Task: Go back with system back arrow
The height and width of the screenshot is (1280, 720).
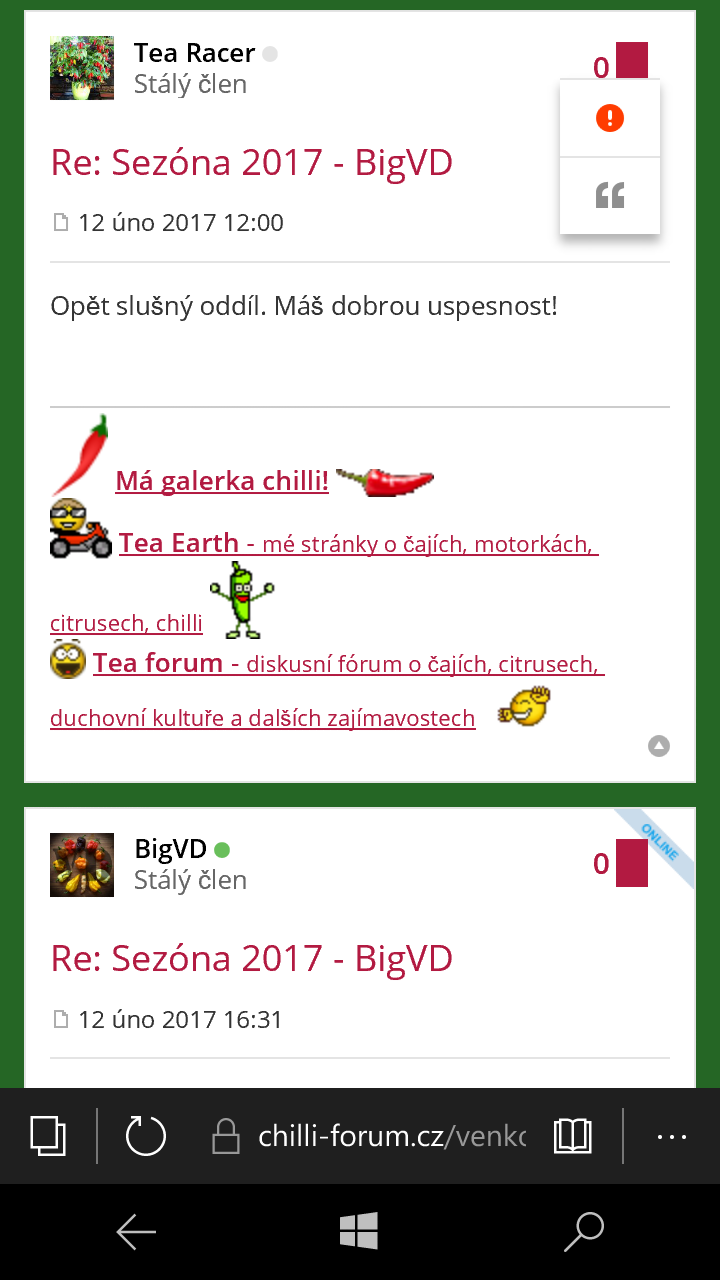Action: [x=136, y=1232]
